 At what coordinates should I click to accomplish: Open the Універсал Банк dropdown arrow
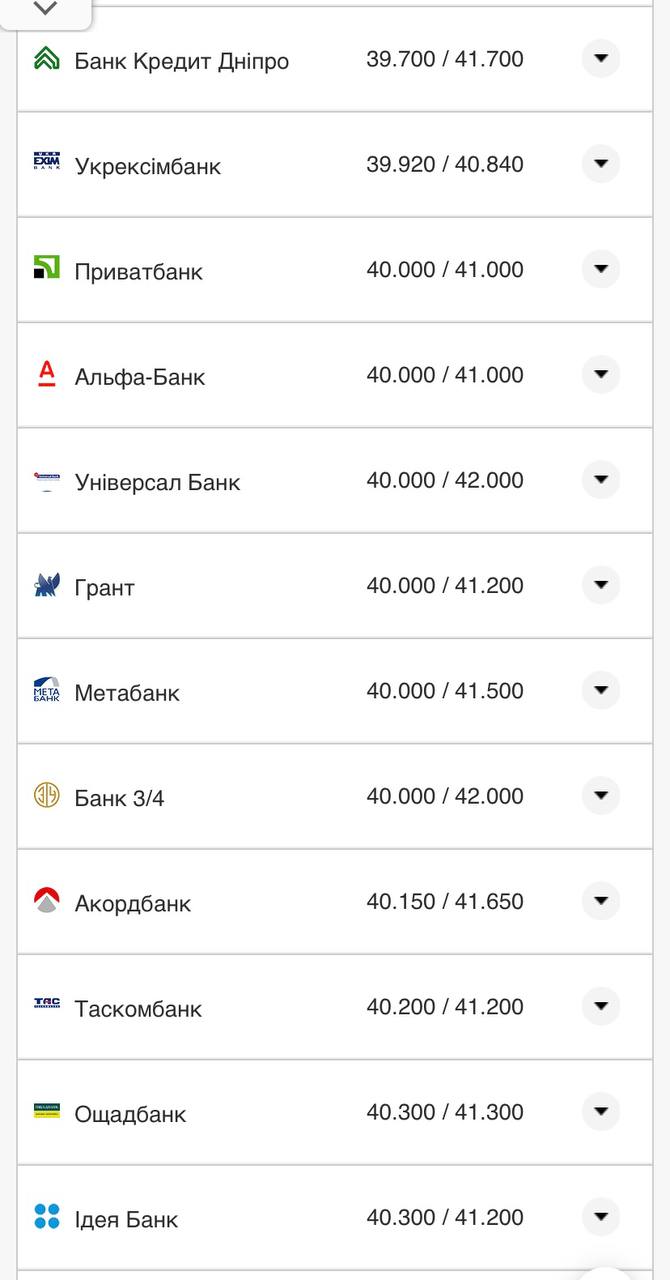point(600,480)
